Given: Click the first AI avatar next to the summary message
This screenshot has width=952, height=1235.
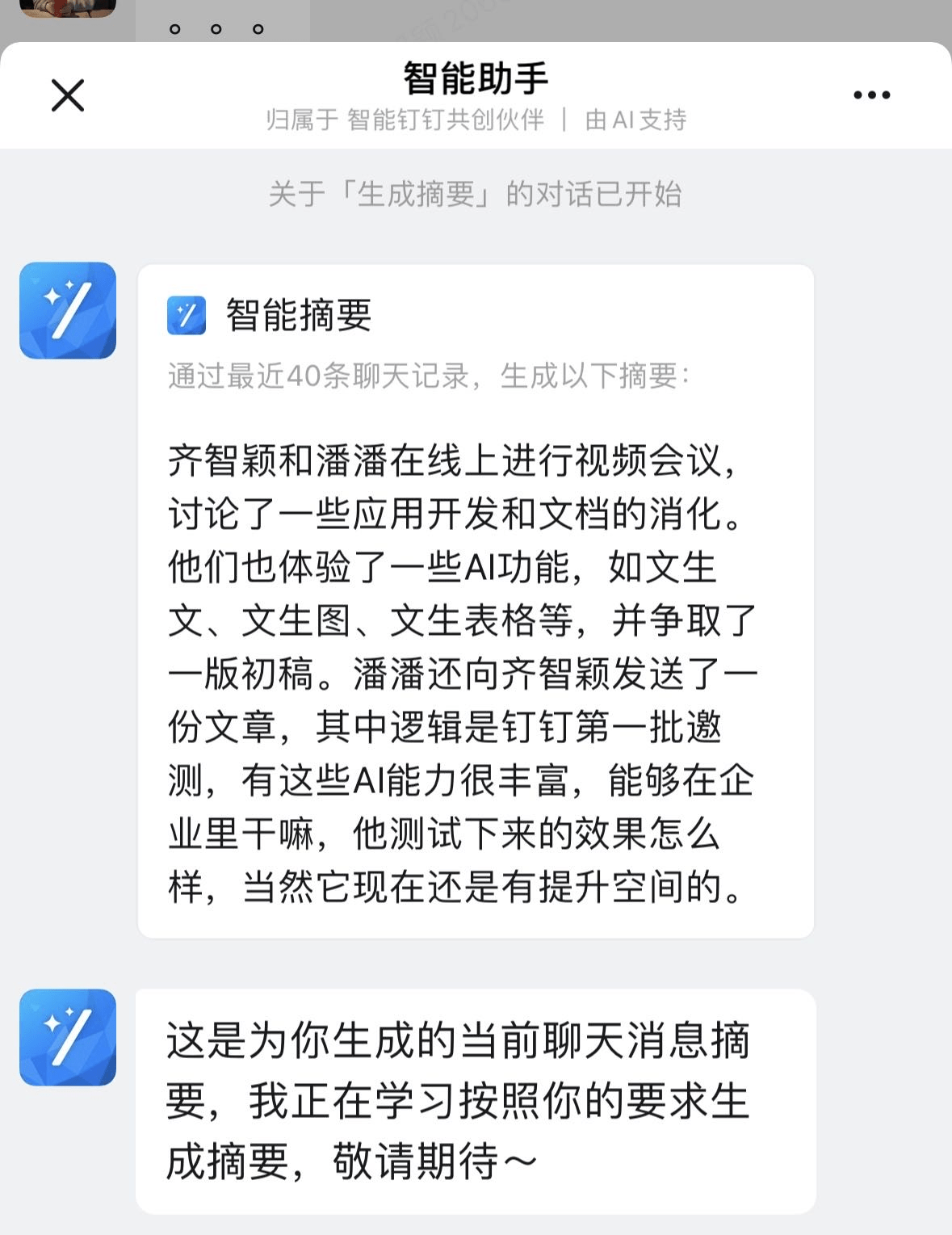Looking at the screenshot, I should [x=68, y=308].
